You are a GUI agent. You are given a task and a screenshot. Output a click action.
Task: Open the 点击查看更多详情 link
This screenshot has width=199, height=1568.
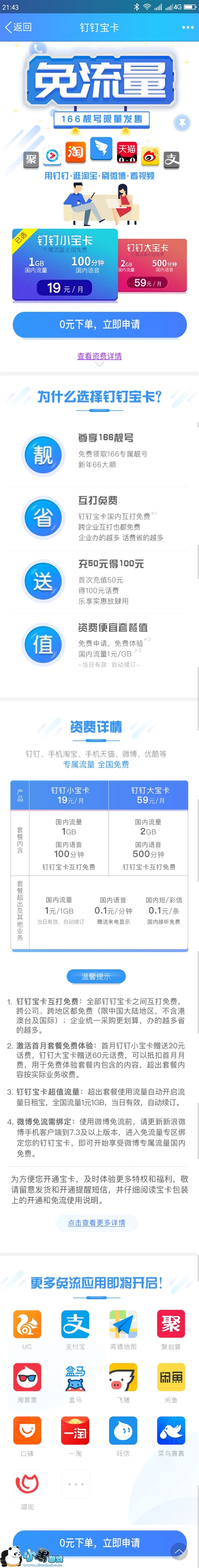point(97,1223)
